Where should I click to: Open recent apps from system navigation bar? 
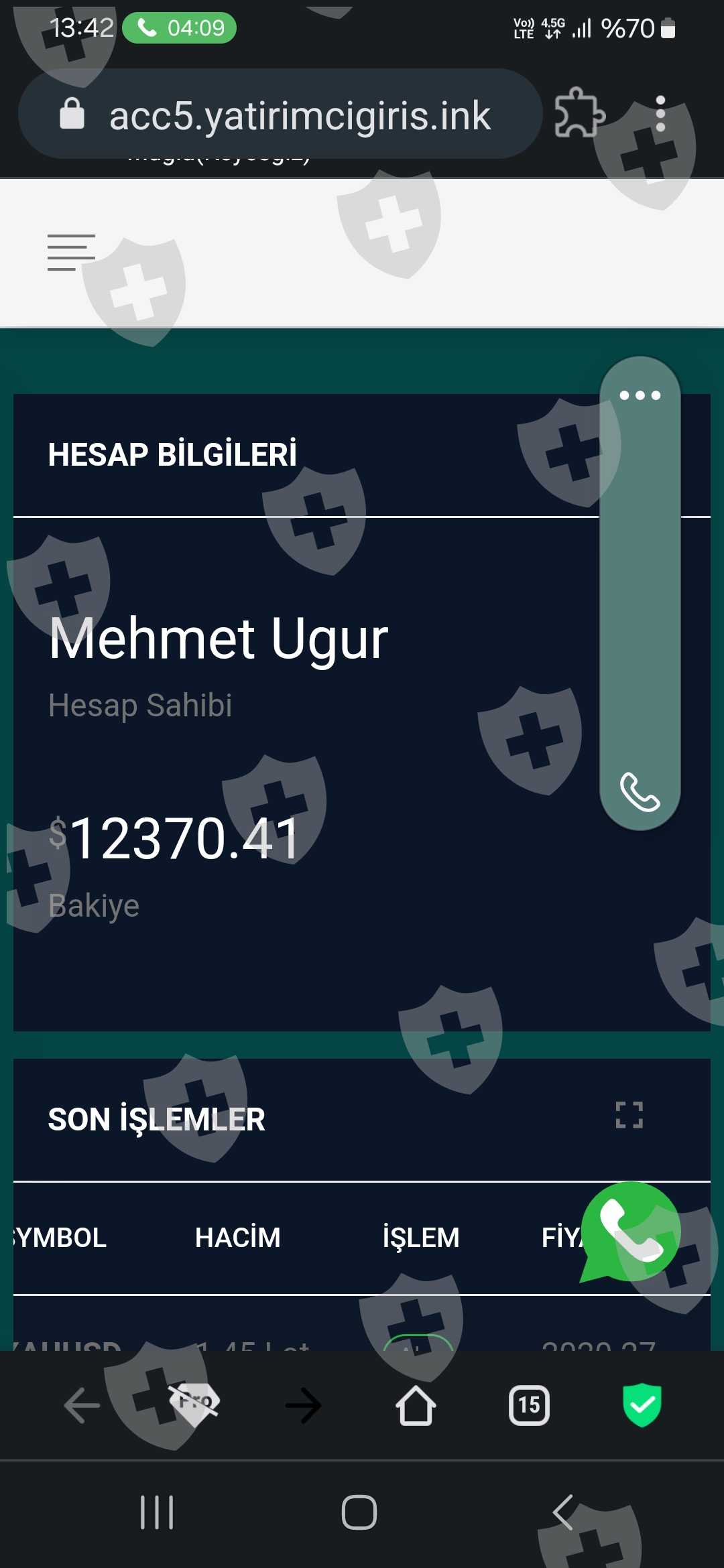coord(157,1512)
